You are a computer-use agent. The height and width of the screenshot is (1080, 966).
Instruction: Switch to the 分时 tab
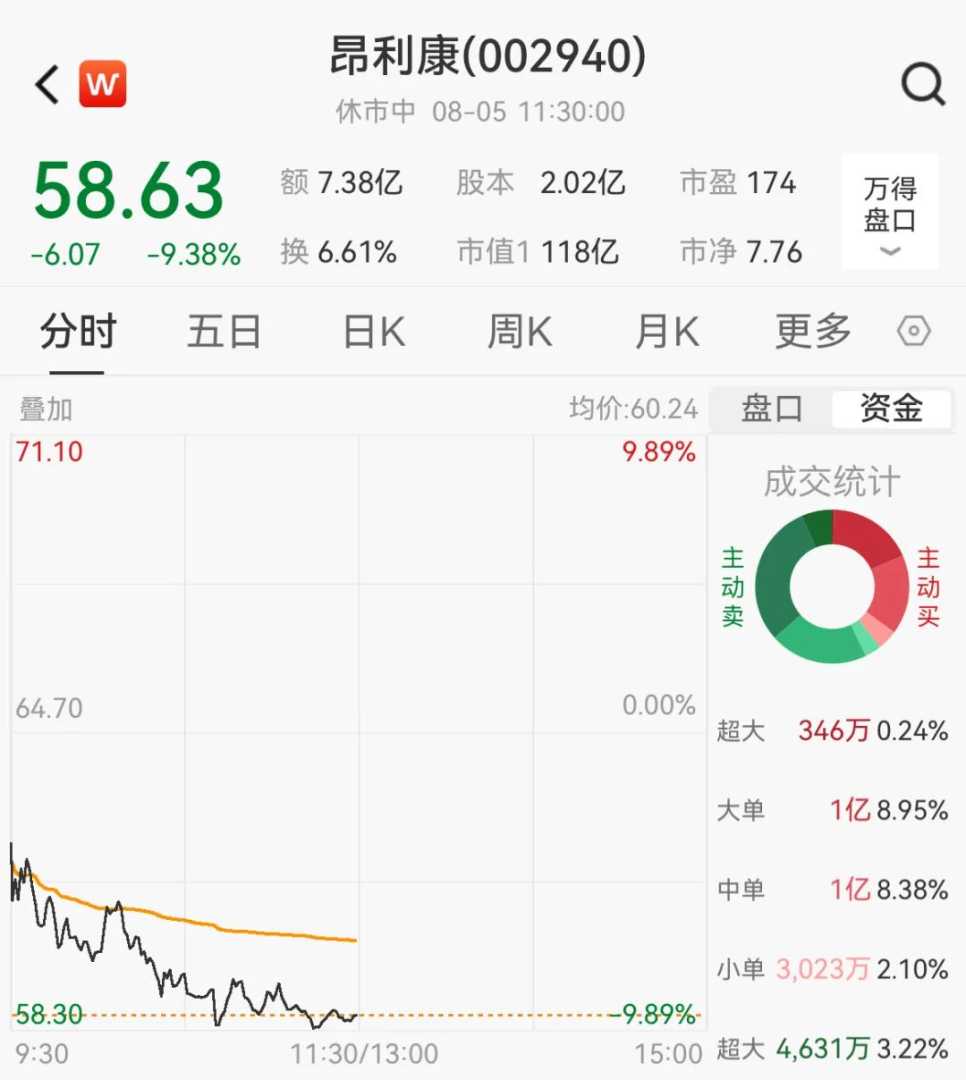(x=78, y=332)
